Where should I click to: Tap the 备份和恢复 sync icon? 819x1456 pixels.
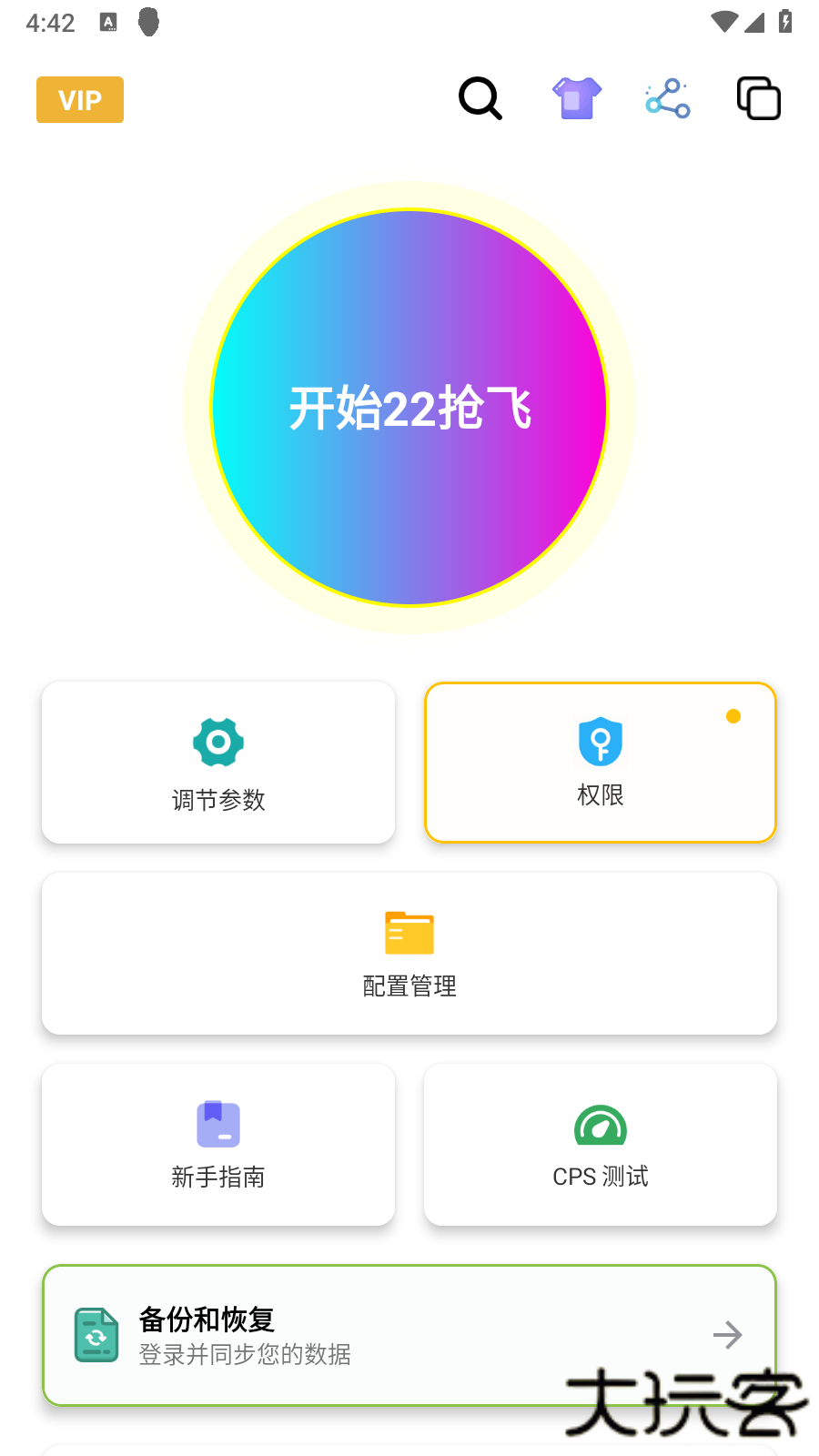tap(96, 1335)
